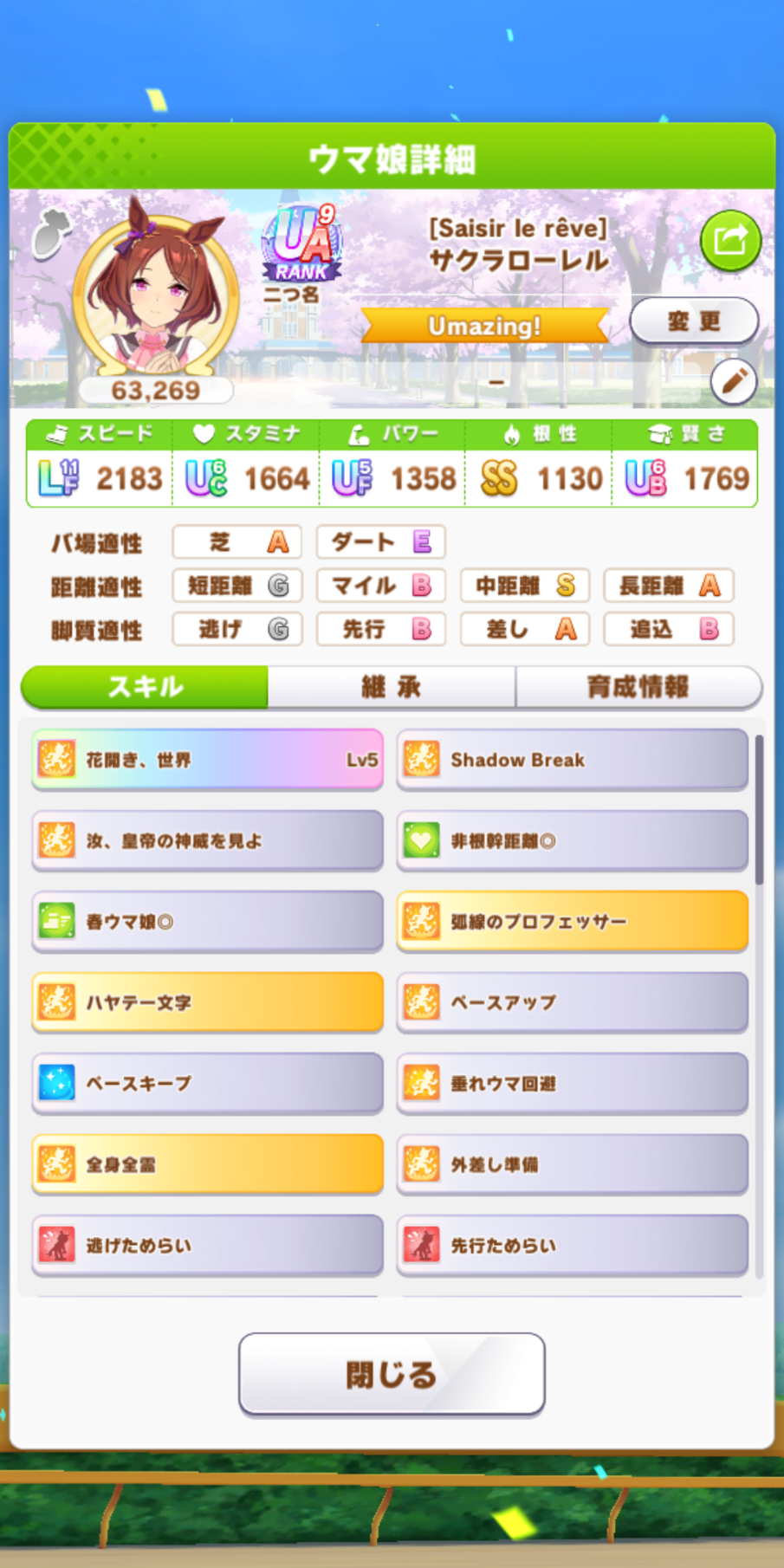Share this Uma Musume detail screen
784x1568 pixels.
[730, 240]
